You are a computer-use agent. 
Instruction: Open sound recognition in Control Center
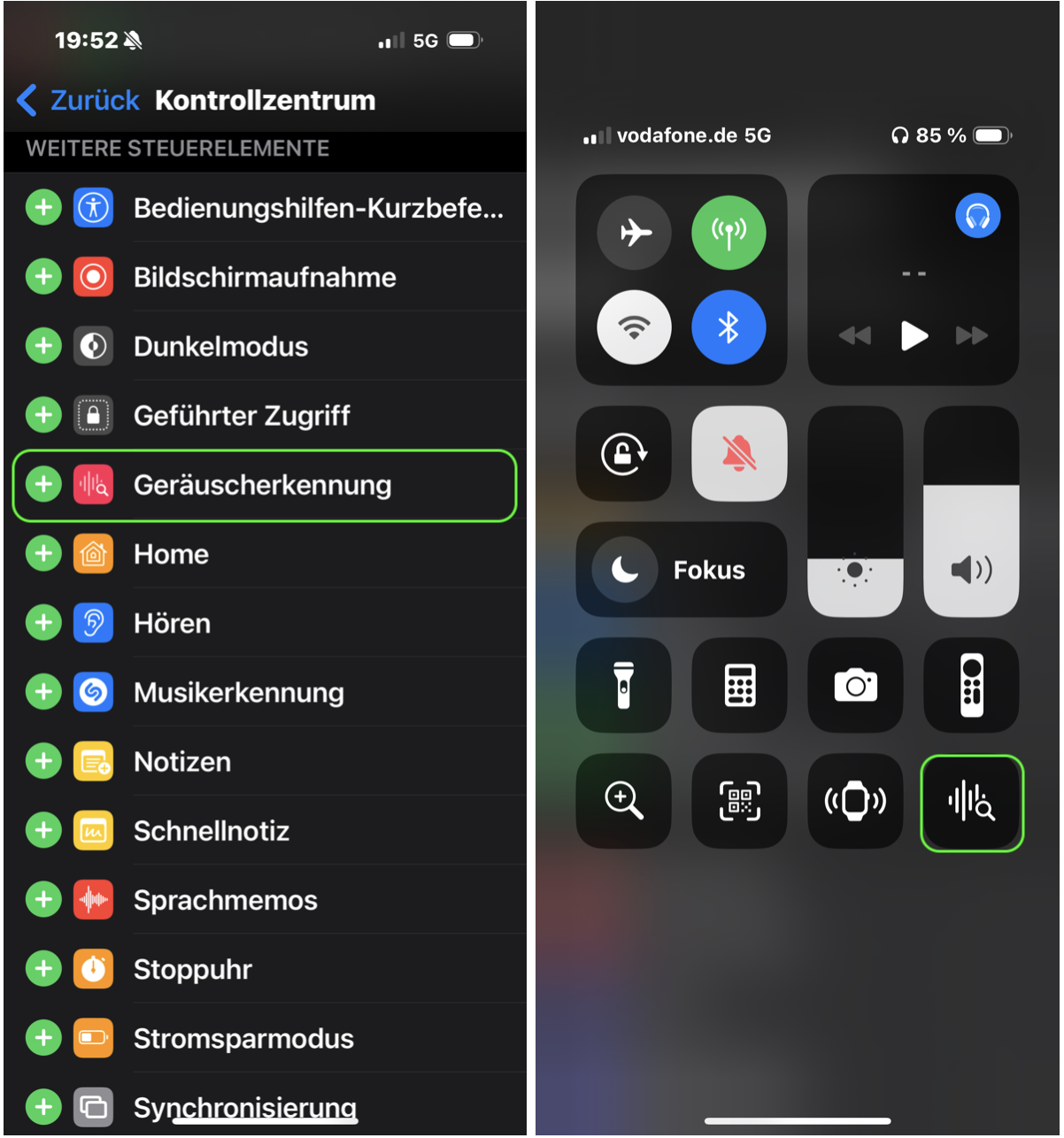pos(972,803)
